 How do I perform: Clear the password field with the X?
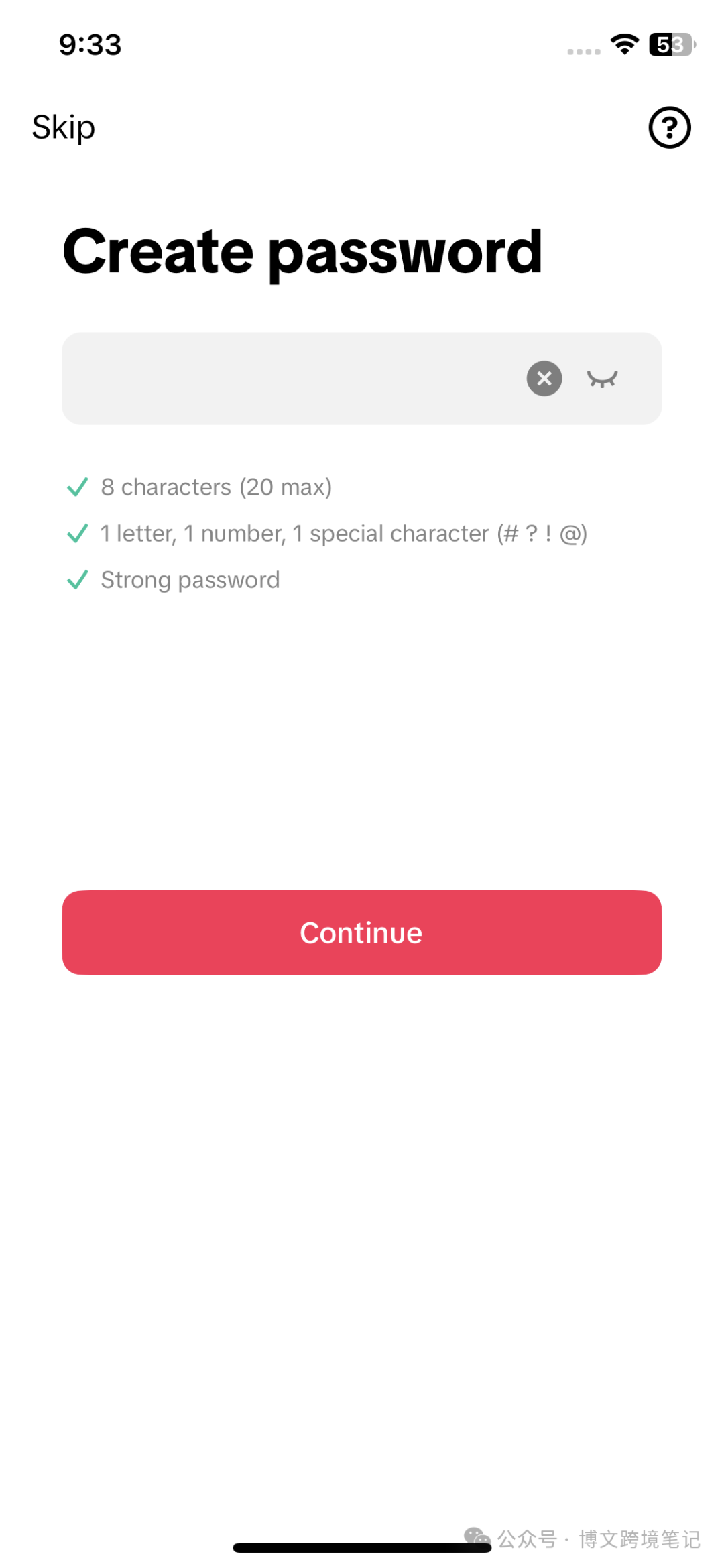pos(544,379)
